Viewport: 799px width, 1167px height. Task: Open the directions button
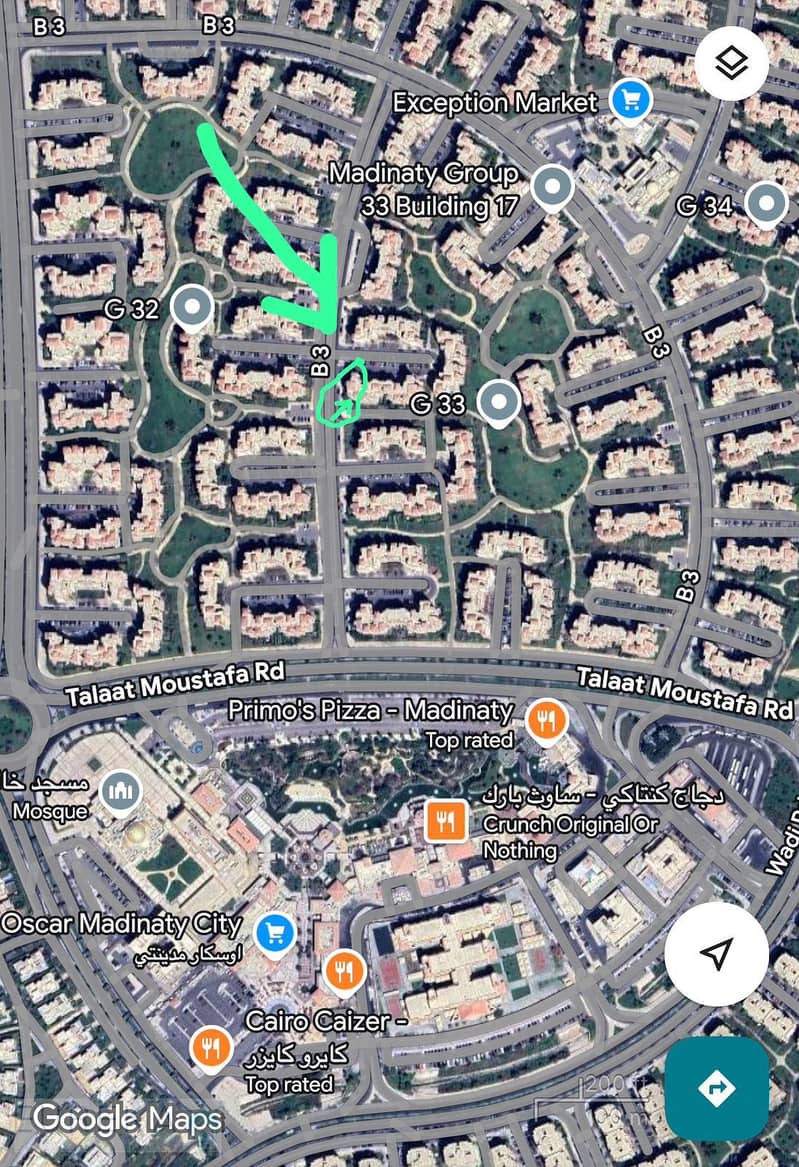coord(716,1088)
